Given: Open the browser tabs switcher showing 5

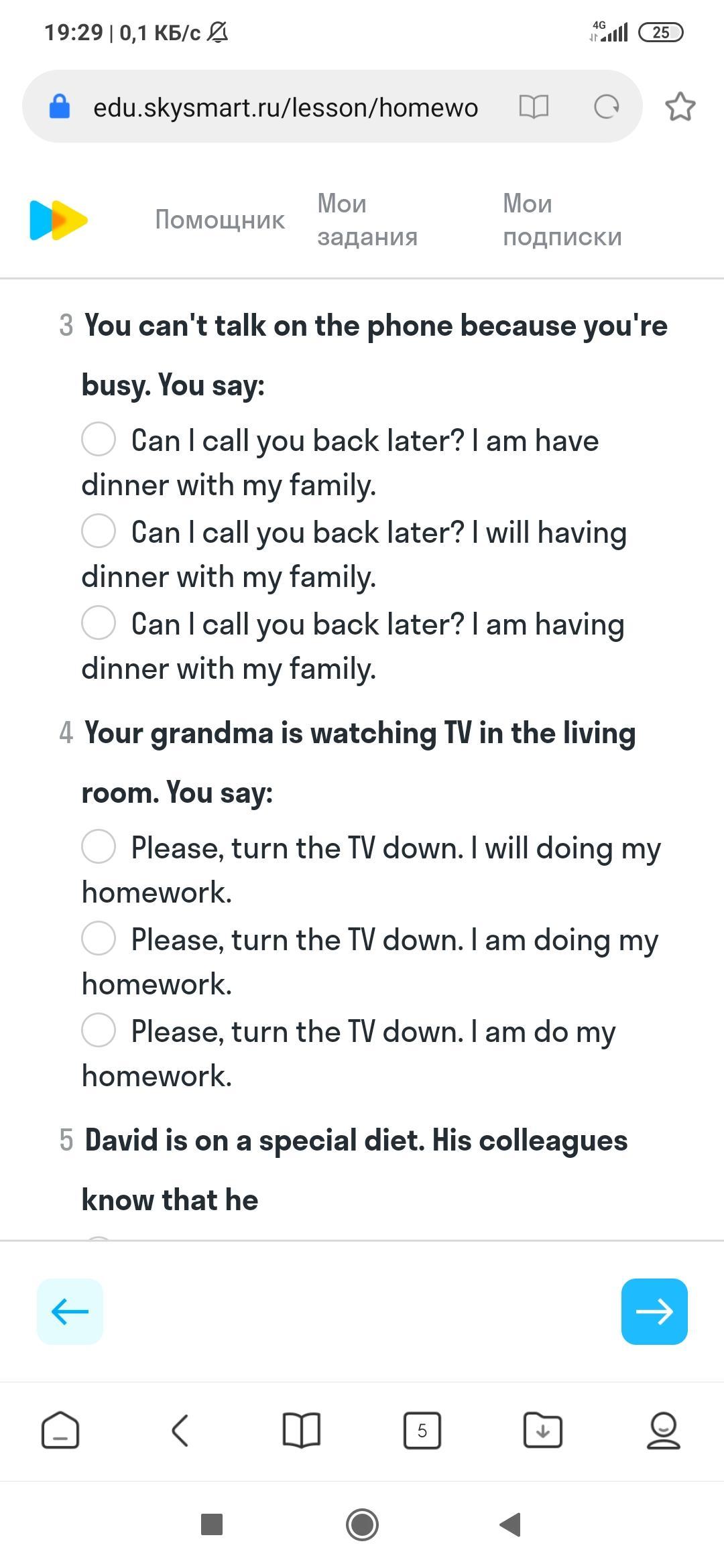Looking at the screenshot, I should [422, 1431].
